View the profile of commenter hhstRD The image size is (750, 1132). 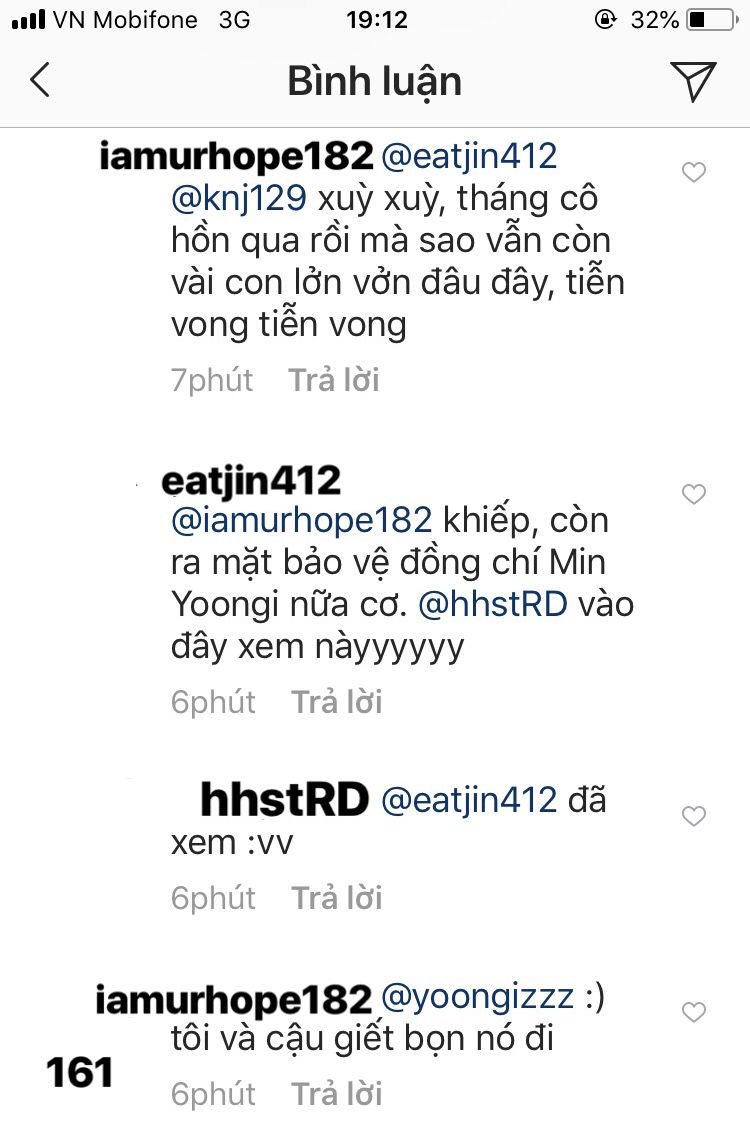(x=285, y=799)
